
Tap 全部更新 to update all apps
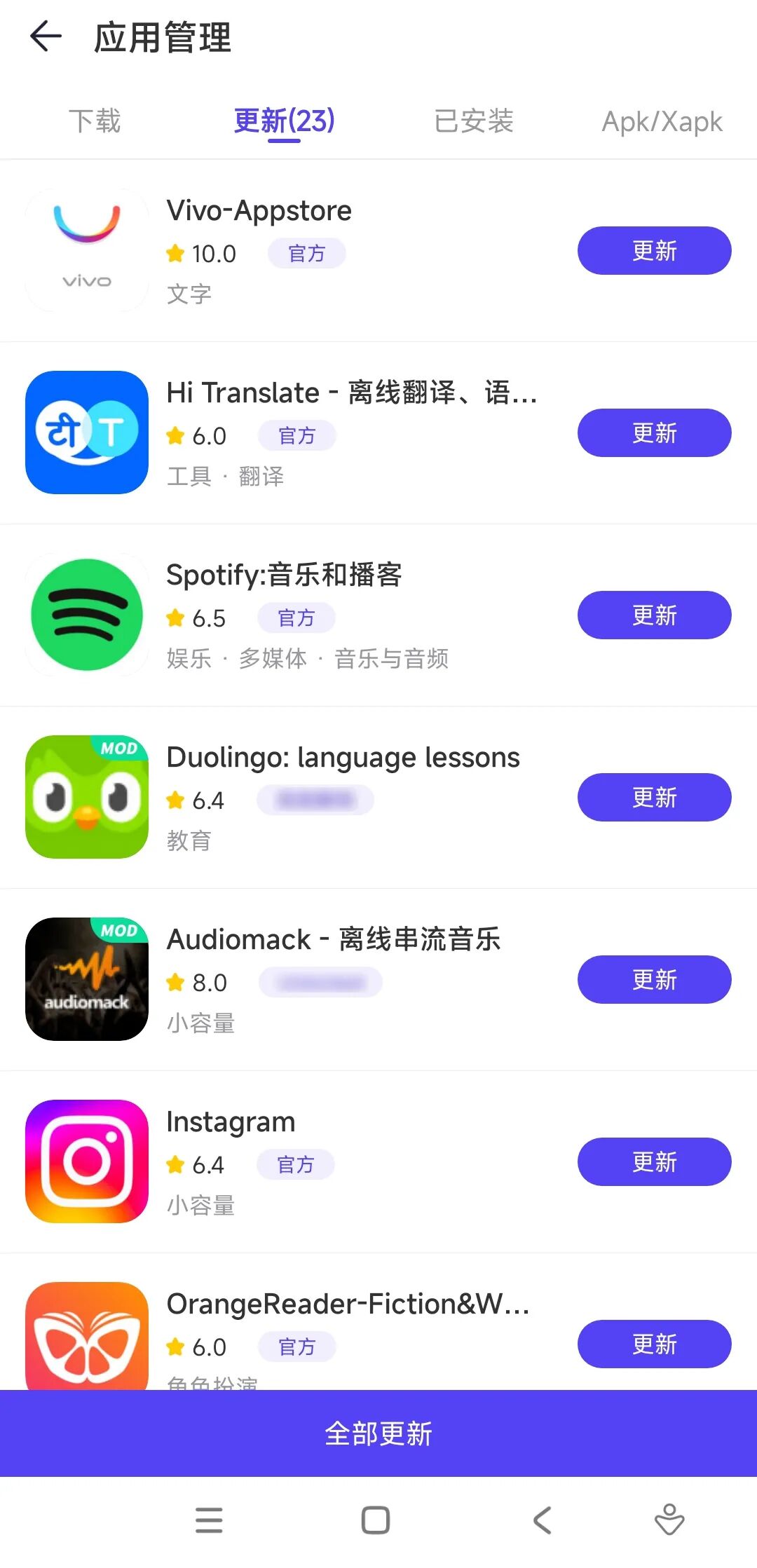coord(378,1433)
